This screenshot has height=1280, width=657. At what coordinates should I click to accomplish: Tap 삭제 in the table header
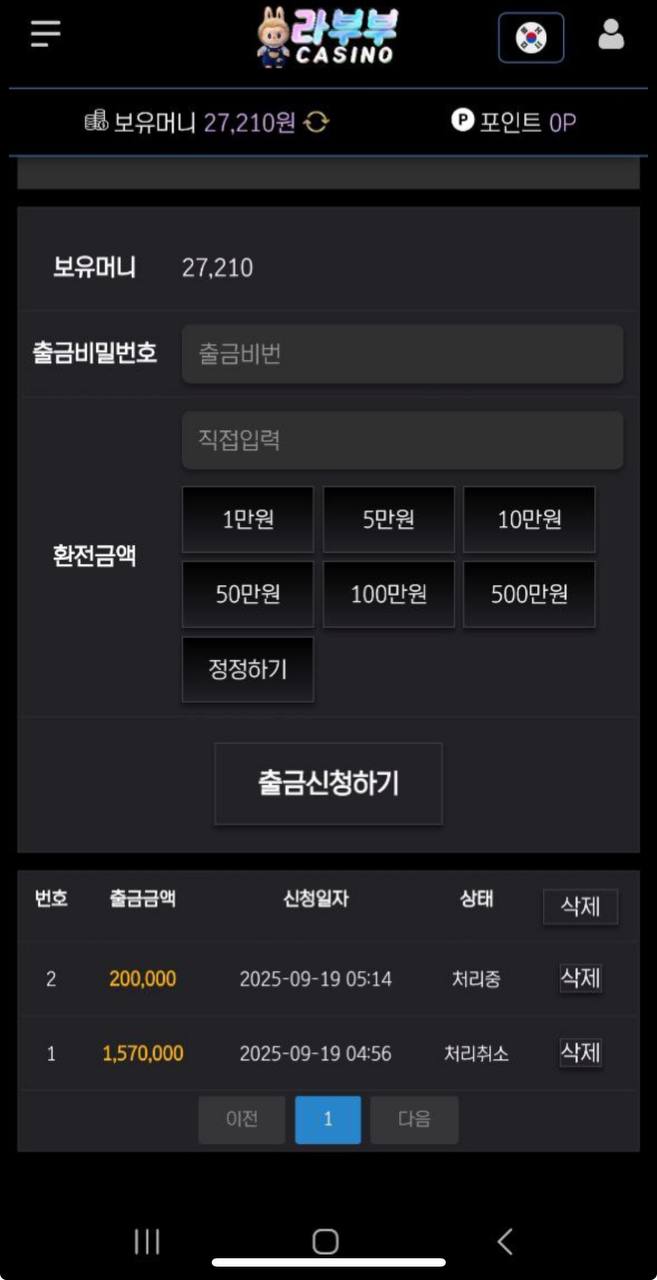[580, 907]
